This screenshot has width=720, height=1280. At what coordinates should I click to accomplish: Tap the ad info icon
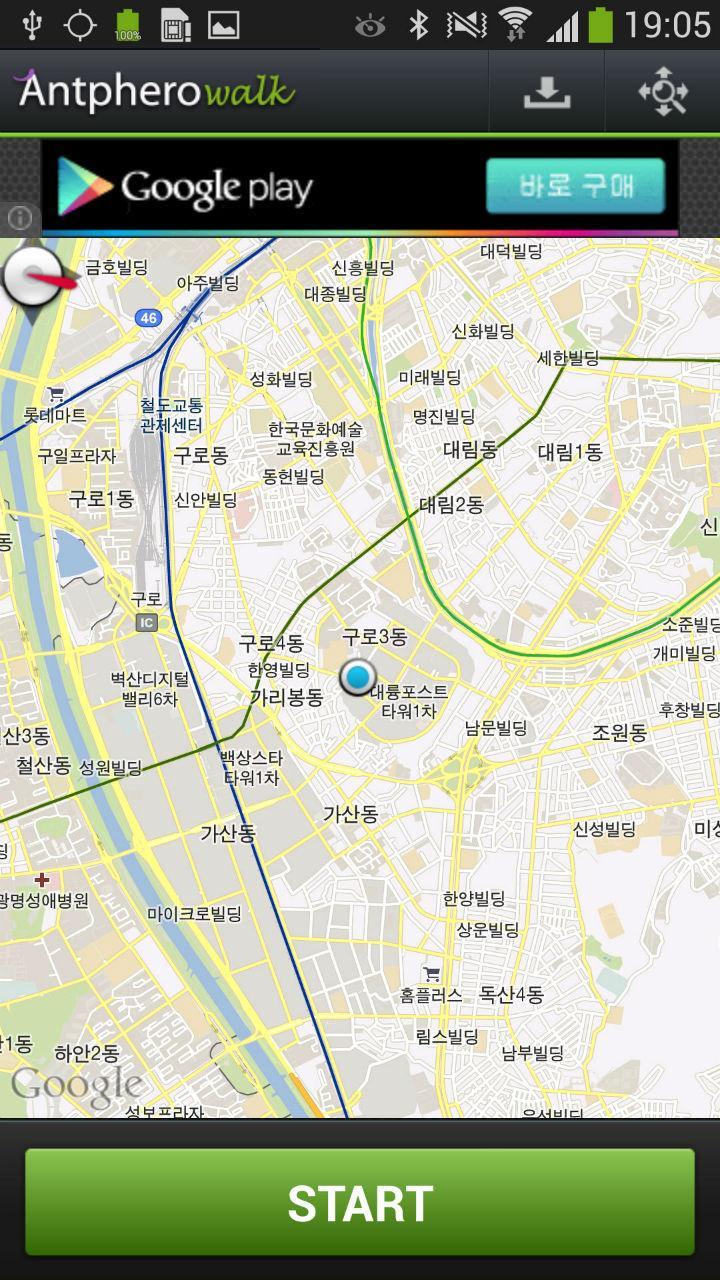point(19,217)
